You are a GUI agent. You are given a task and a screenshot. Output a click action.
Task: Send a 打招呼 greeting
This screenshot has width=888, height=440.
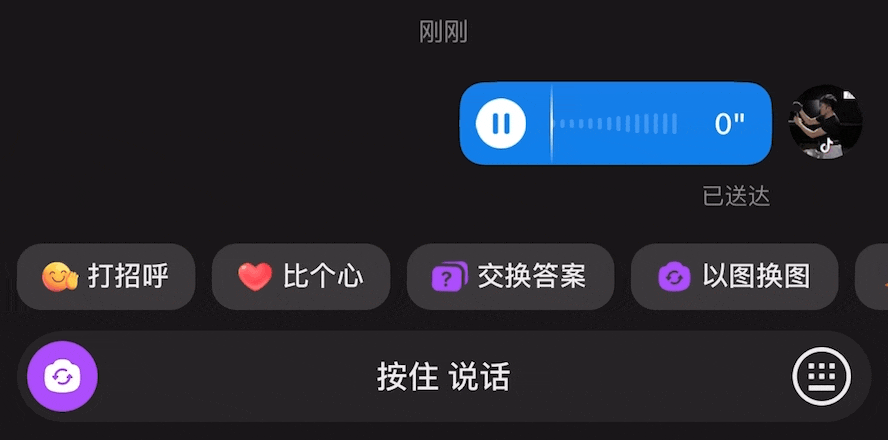(x=106, y=277)
